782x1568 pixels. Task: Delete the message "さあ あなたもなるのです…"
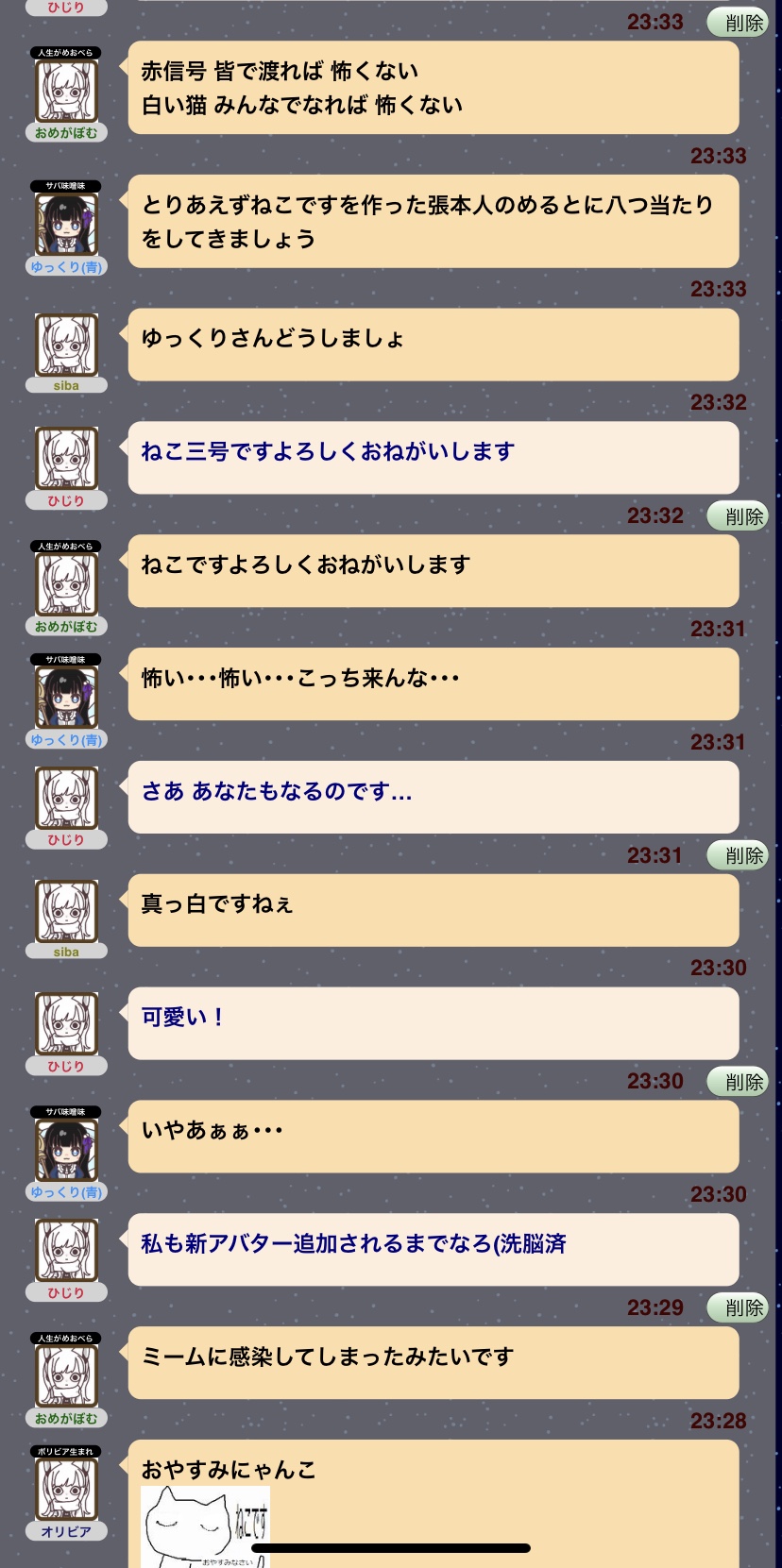tap(738, 855)
